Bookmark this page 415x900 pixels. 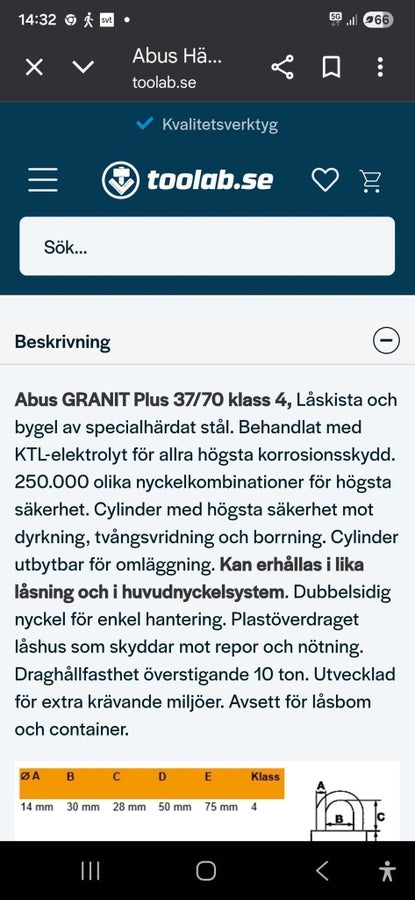[x=331, y=68]
